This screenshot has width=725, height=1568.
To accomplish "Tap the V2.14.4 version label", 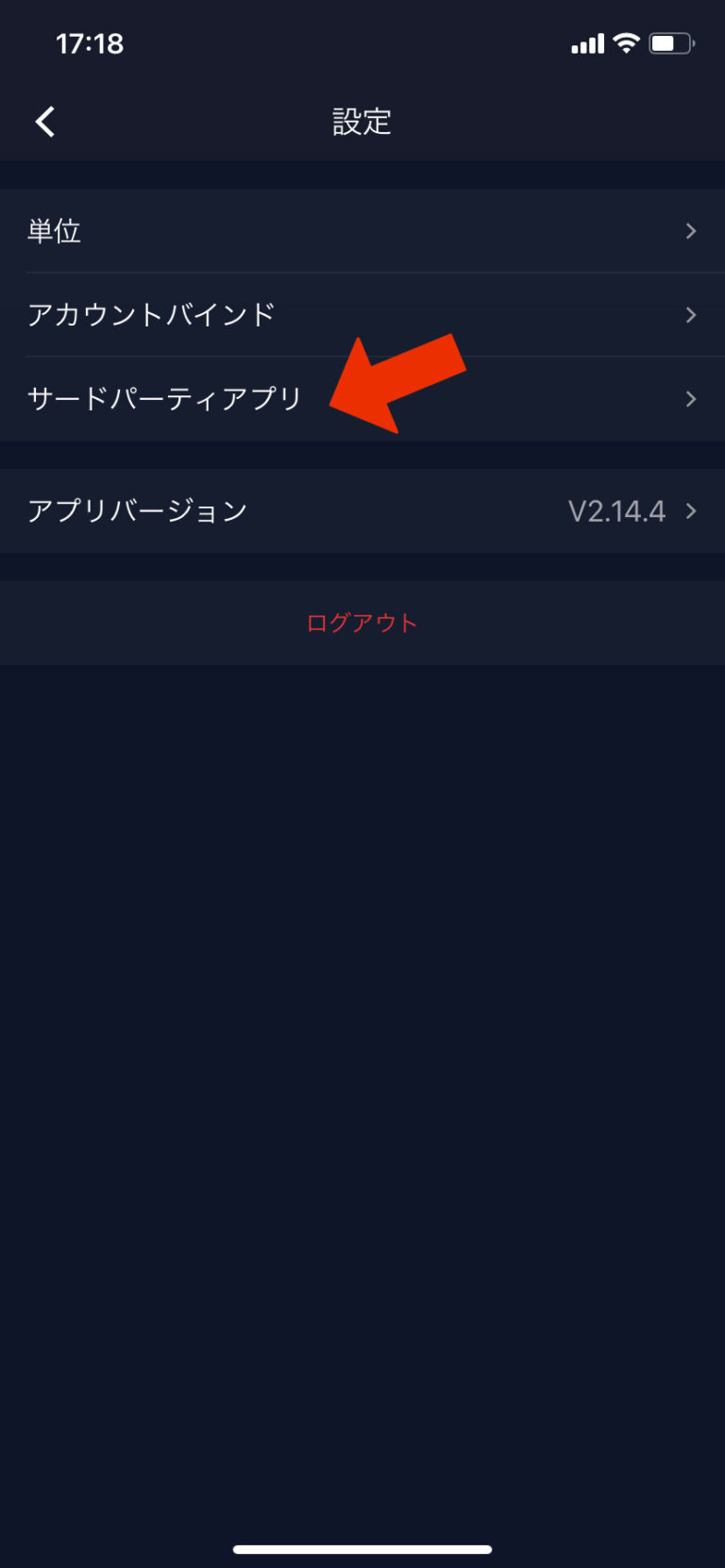I will pos(618,510).
